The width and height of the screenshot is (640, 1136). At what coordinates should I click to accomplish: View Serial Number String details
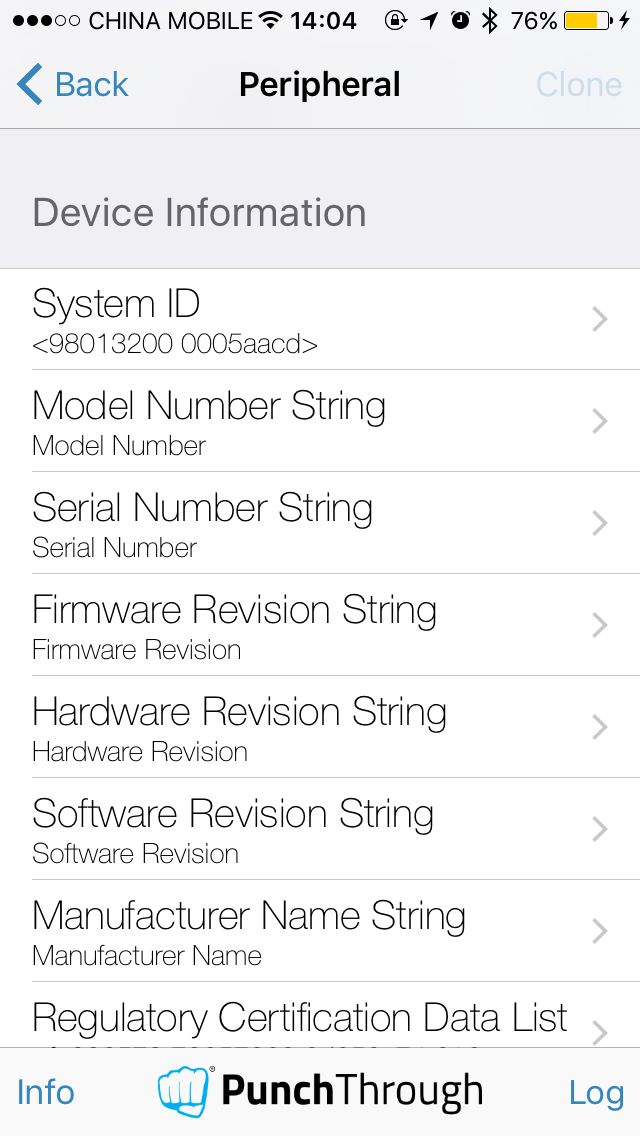pyautogui.click(x=320, y=523)
